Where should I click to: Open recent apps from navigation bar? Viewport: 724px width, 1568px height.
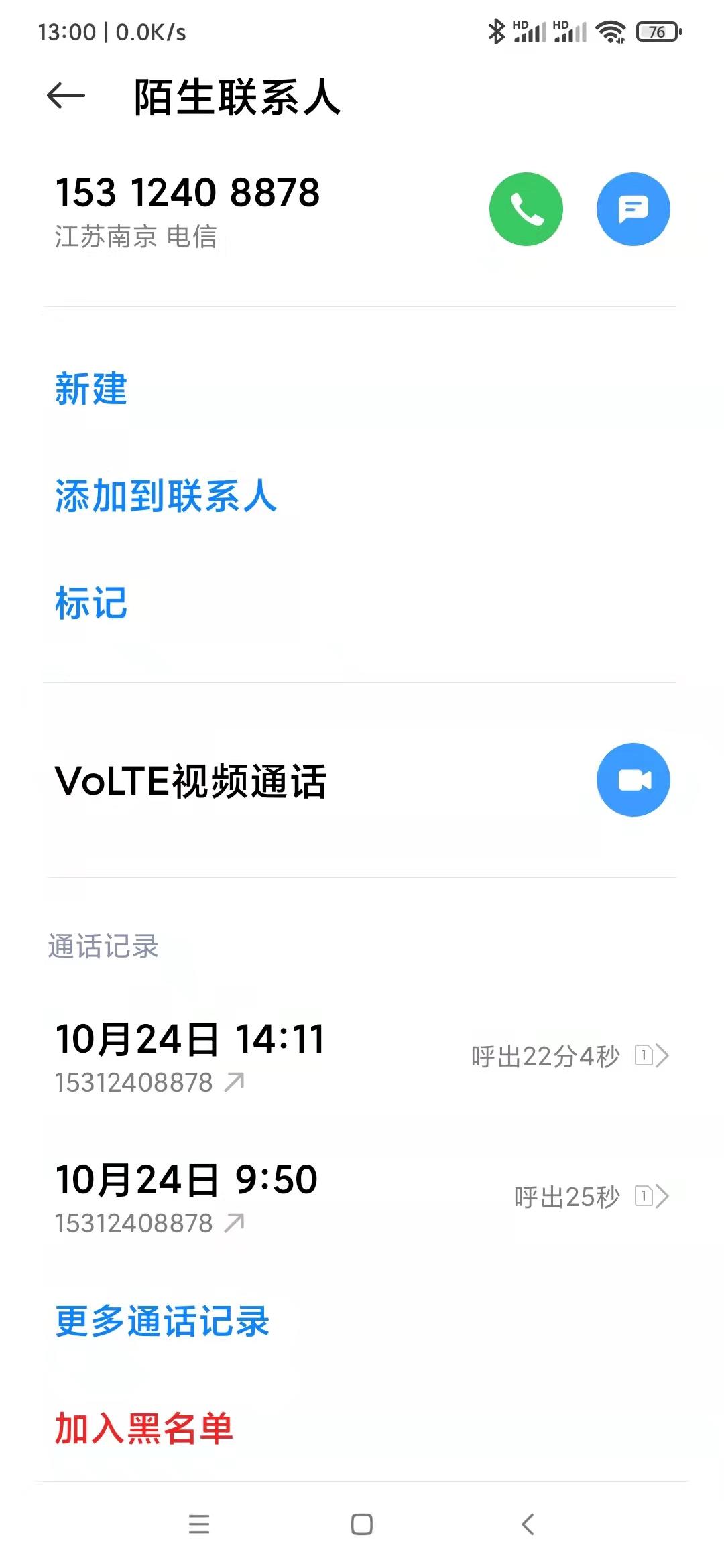(199, 1524)
